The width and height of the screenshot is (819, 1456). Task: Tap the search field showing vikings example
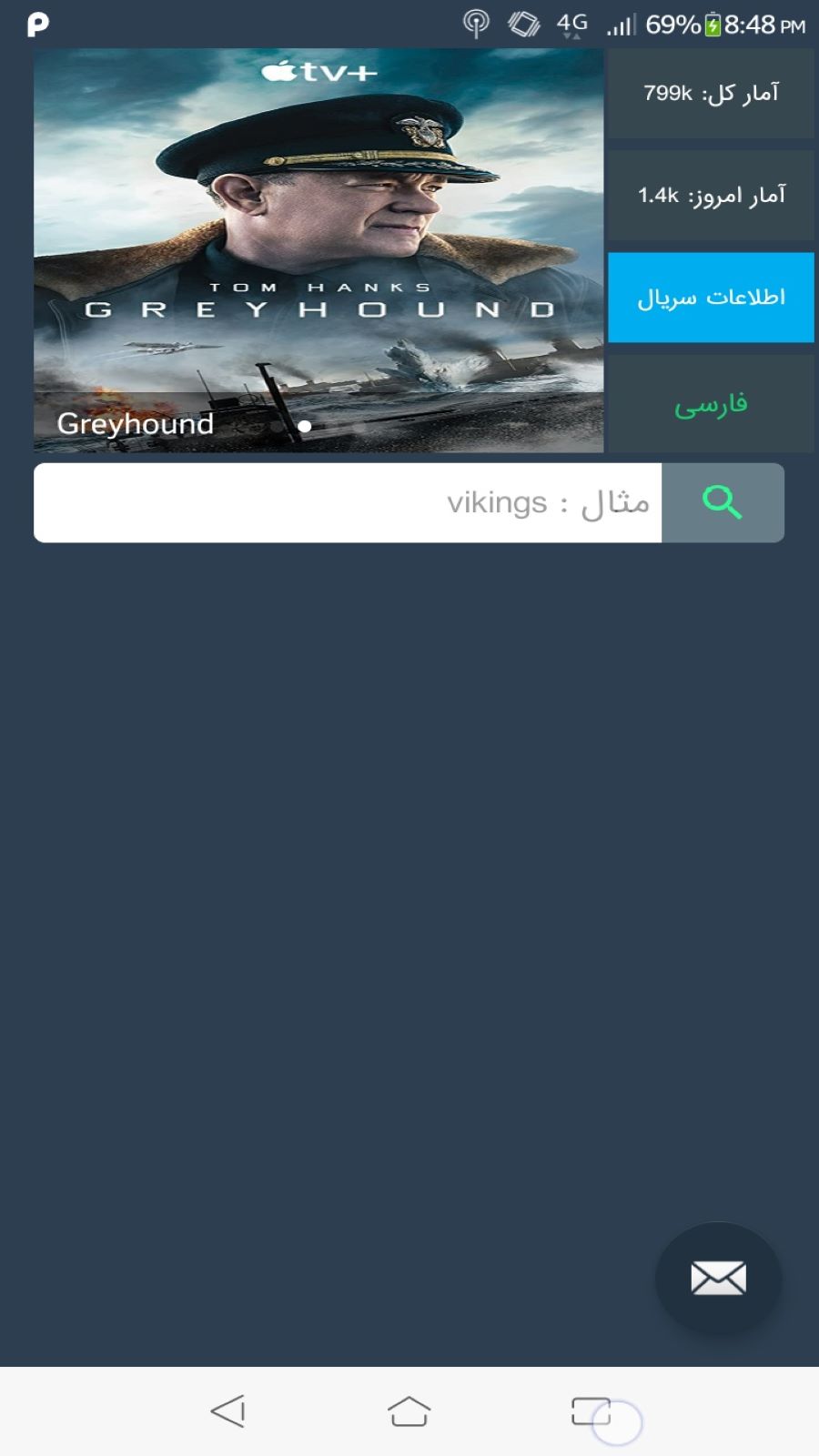(348, 503)
